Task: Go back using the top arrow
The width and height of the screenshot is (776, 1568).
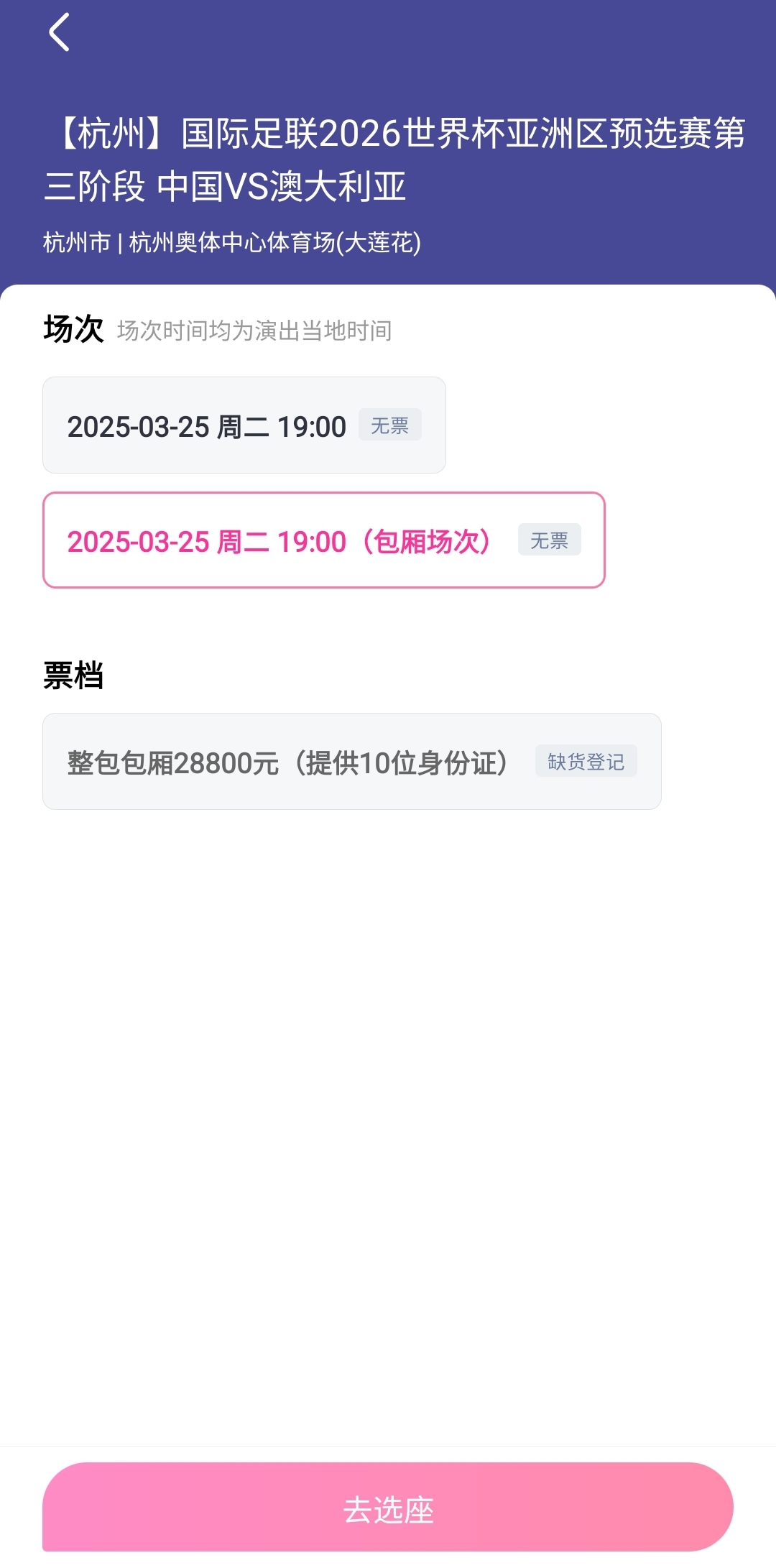Action: pos(59,33)
